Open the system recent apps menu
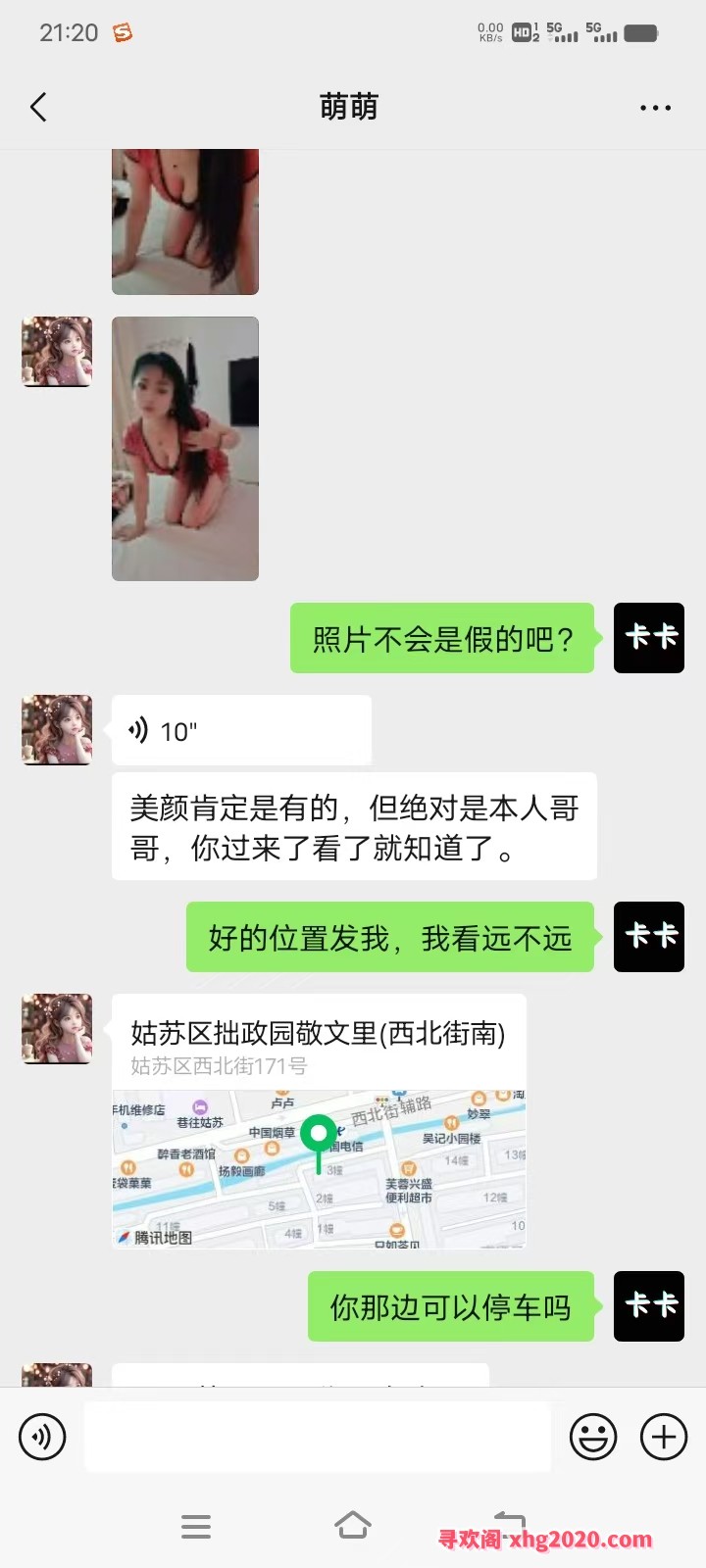 pos(196,1526)
